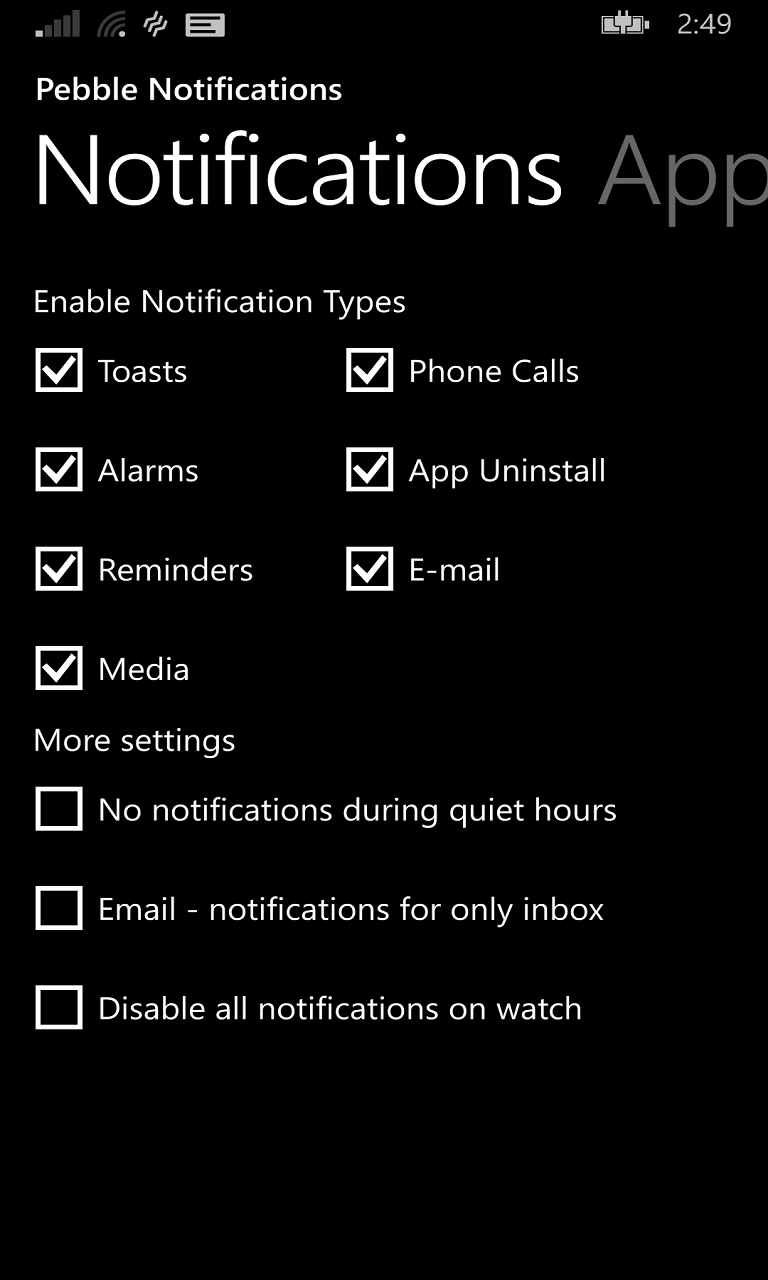Check Email notifications for only inbox

[x=59, y=908]
